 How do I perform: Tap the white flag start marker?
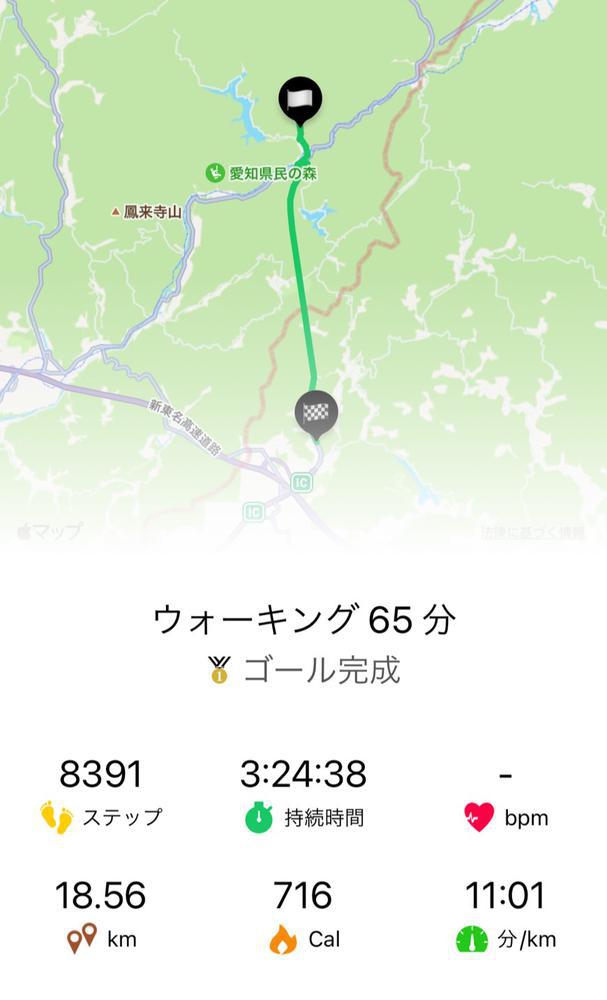coord(301,99)
